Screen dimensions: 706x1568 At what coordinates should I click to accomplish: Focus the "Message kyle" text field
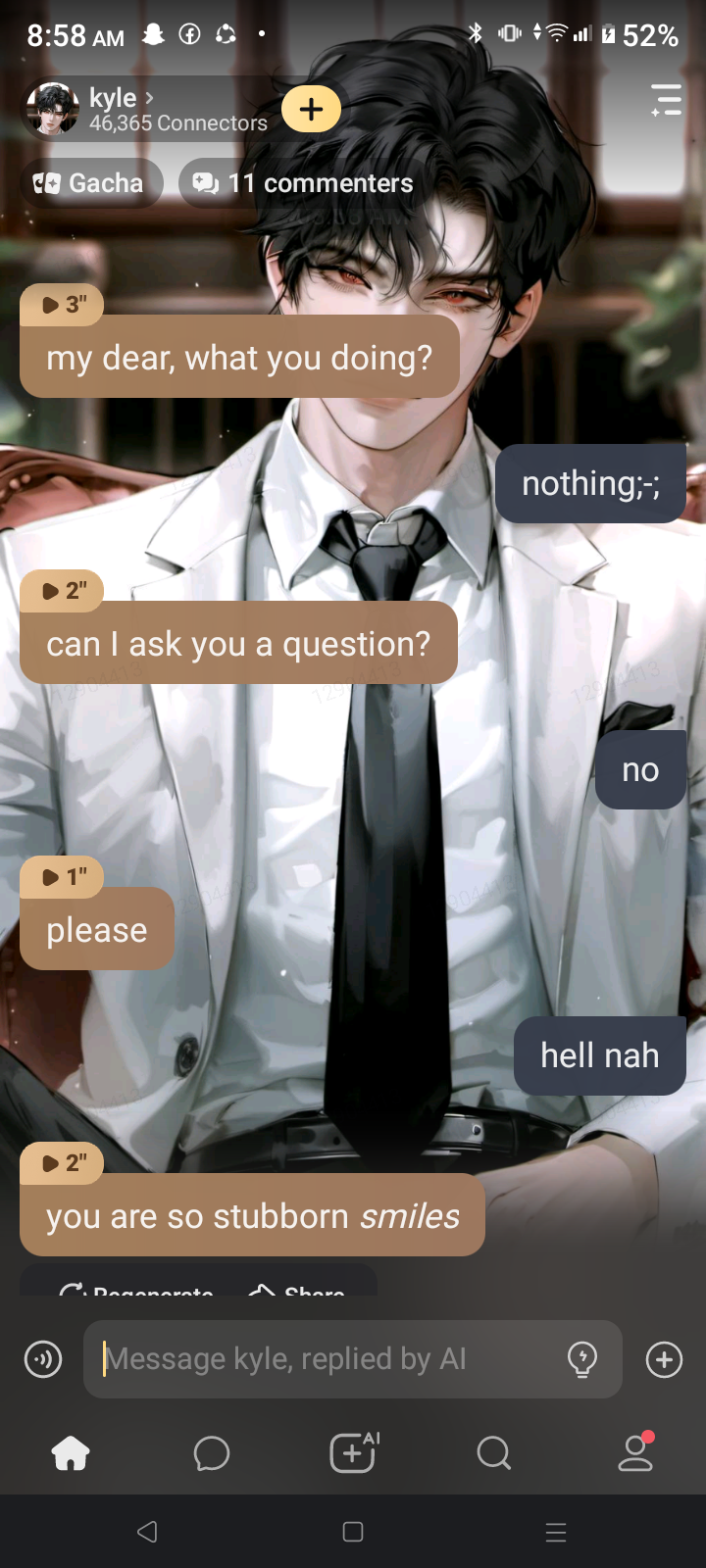[324, 1359]
